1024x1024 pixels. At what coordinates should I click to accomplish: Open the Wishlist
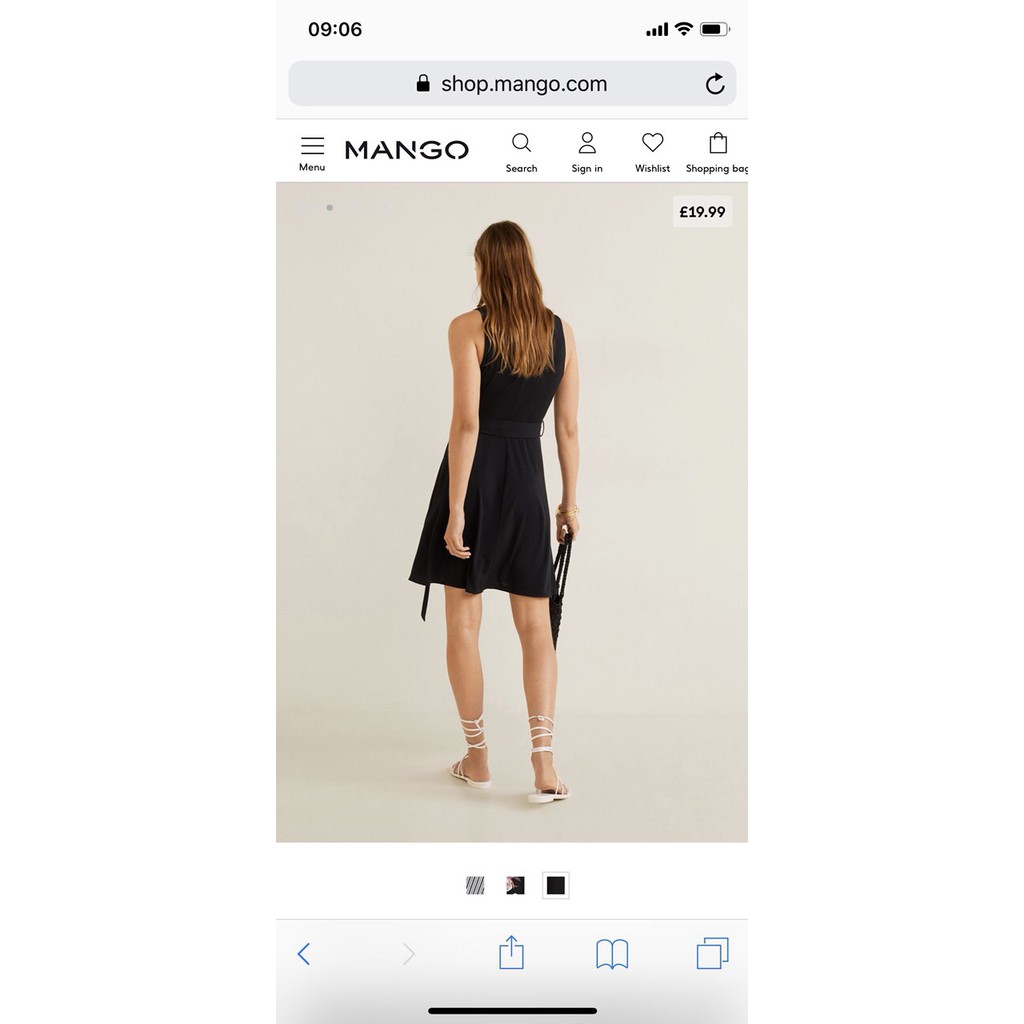tap(652, 152)
